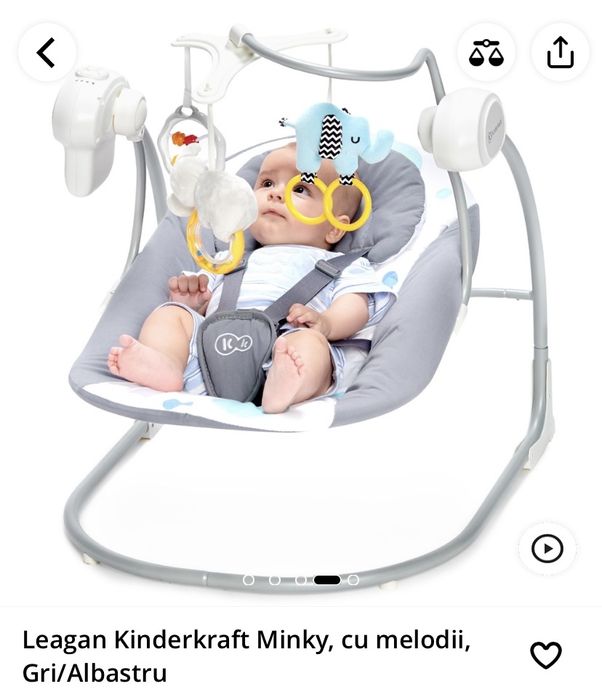Screen dimensions: 602x699
Task: Play the product video
Action: [547, 548]
